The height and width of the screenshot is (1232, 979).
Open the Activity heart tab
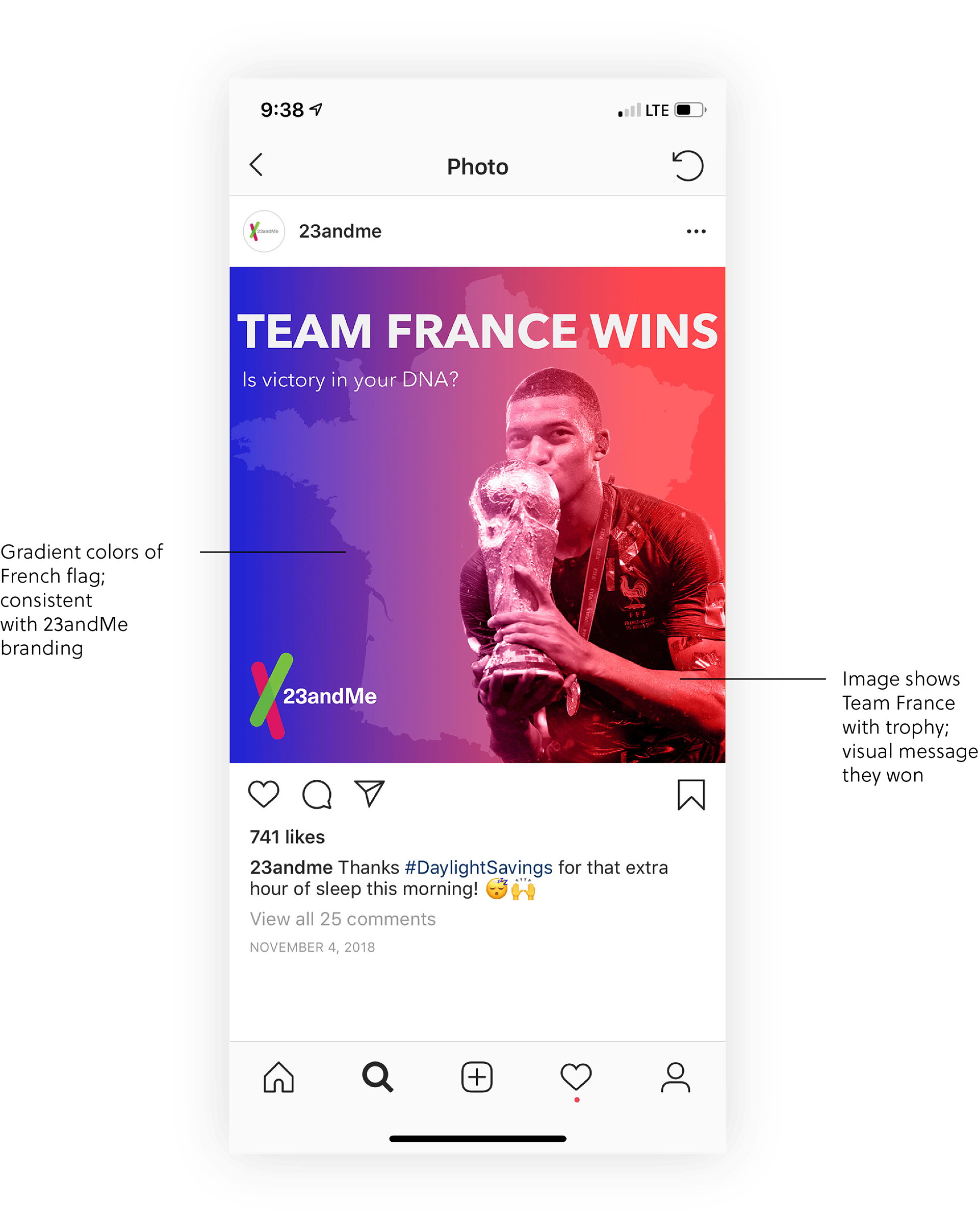(576, 1077)
